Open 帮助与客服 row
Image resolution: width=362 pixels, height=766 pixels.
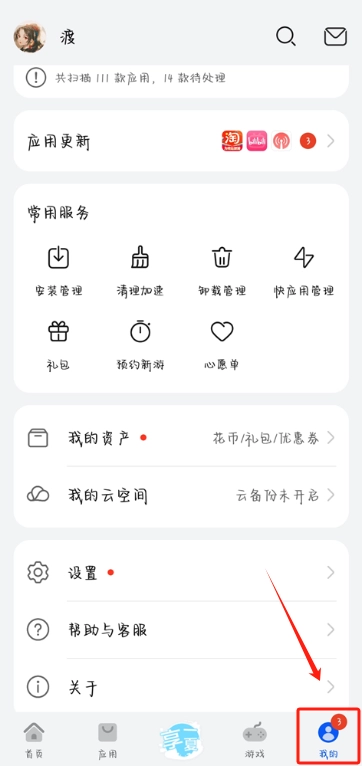[x=181, y=630]
